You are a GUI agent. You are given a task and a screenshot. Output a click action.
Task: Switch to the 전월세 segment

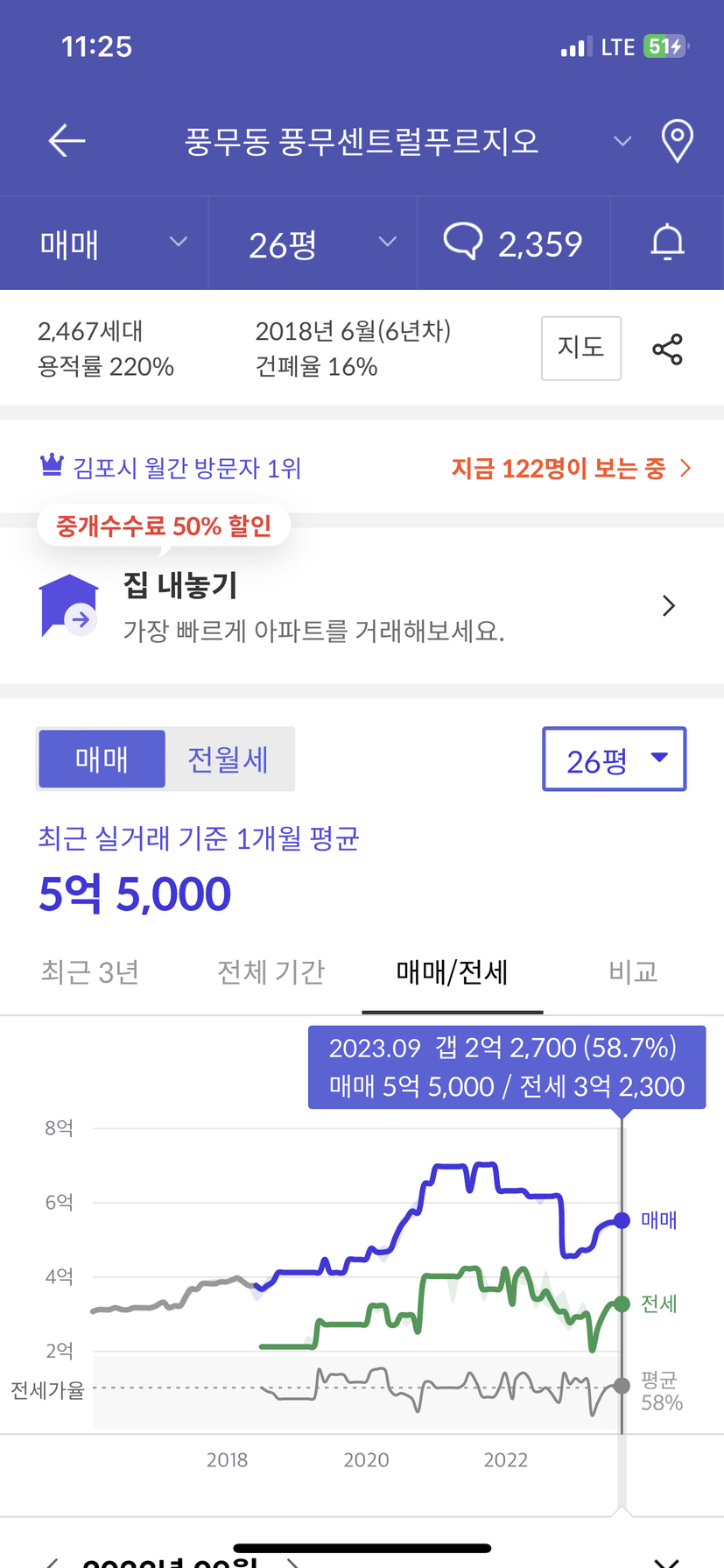point(228,759)
